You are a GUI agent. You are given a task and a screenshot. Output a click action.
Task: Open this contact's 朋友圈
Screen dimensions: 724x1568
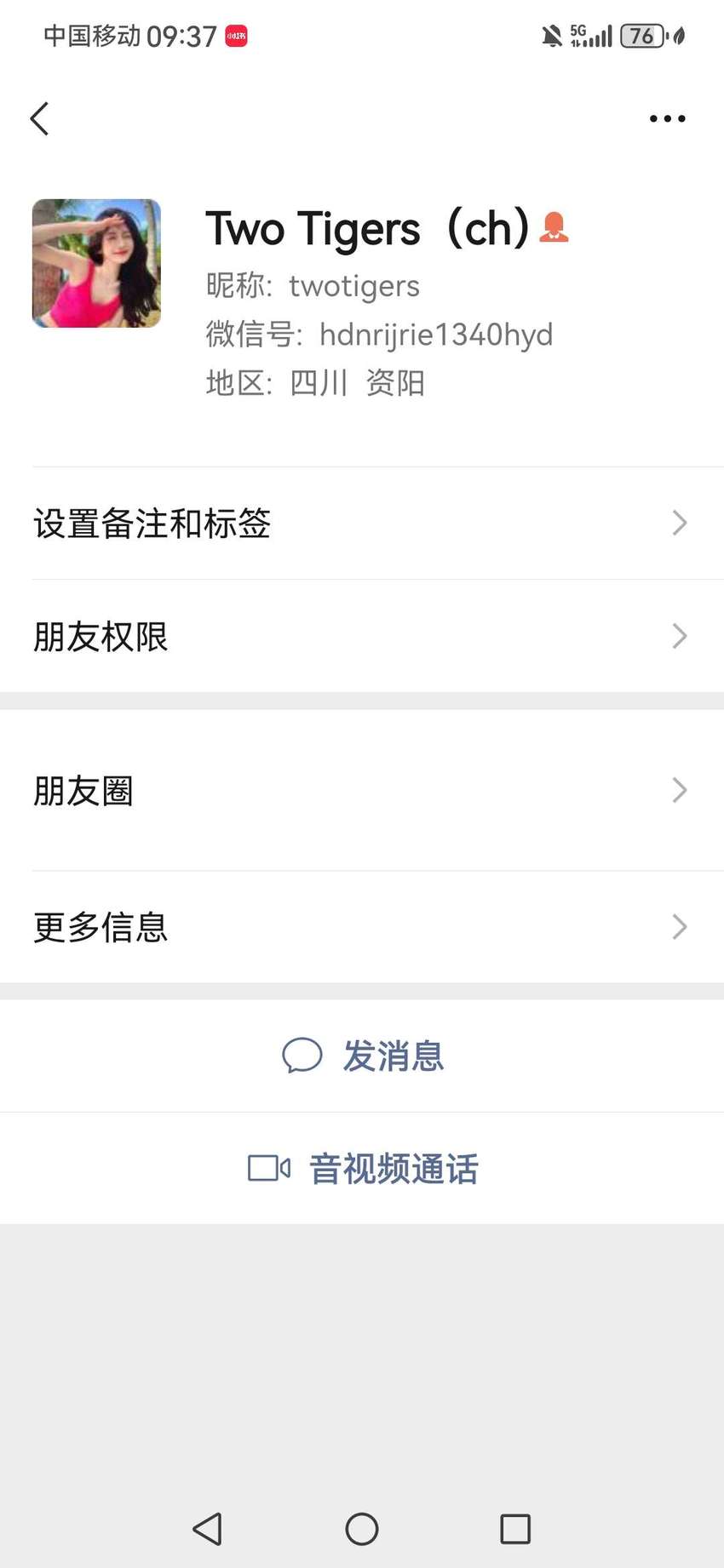click(x=362, y=790)
